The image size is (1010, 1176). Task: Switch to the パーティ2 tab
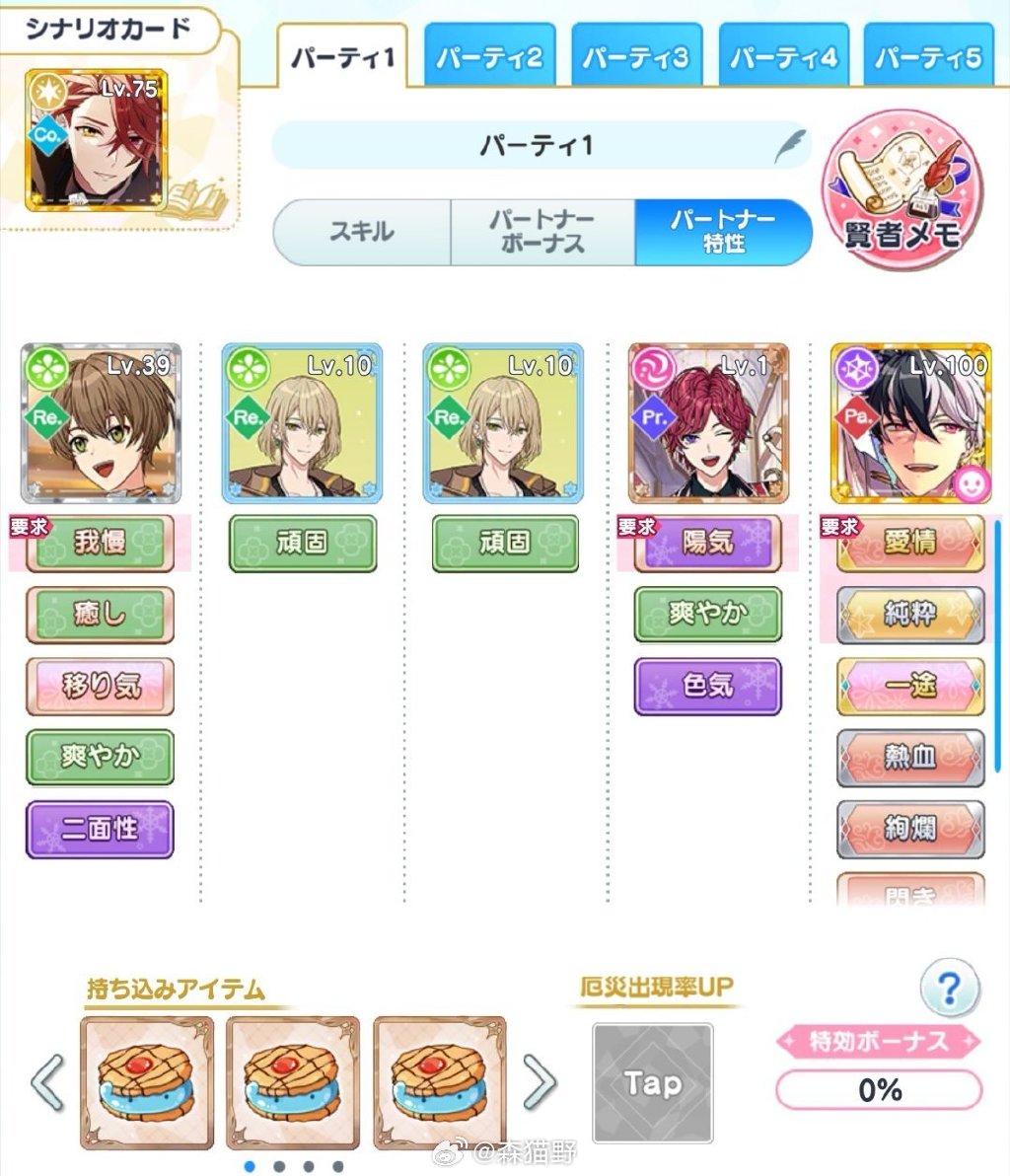(x=488, y=57)
